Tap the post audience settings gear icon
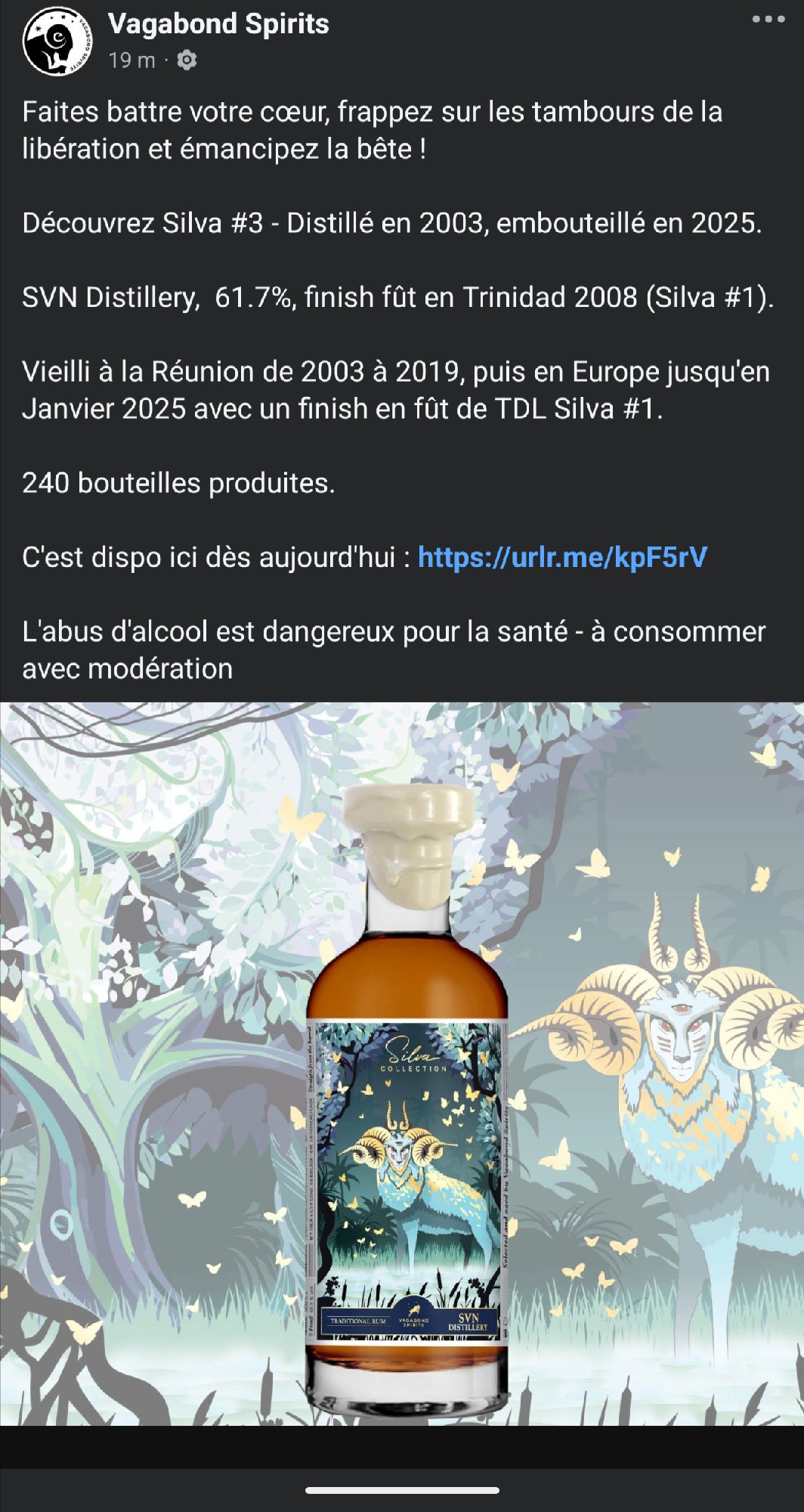Viewport: 804px width, 1512px height. [x=187, y=60]
